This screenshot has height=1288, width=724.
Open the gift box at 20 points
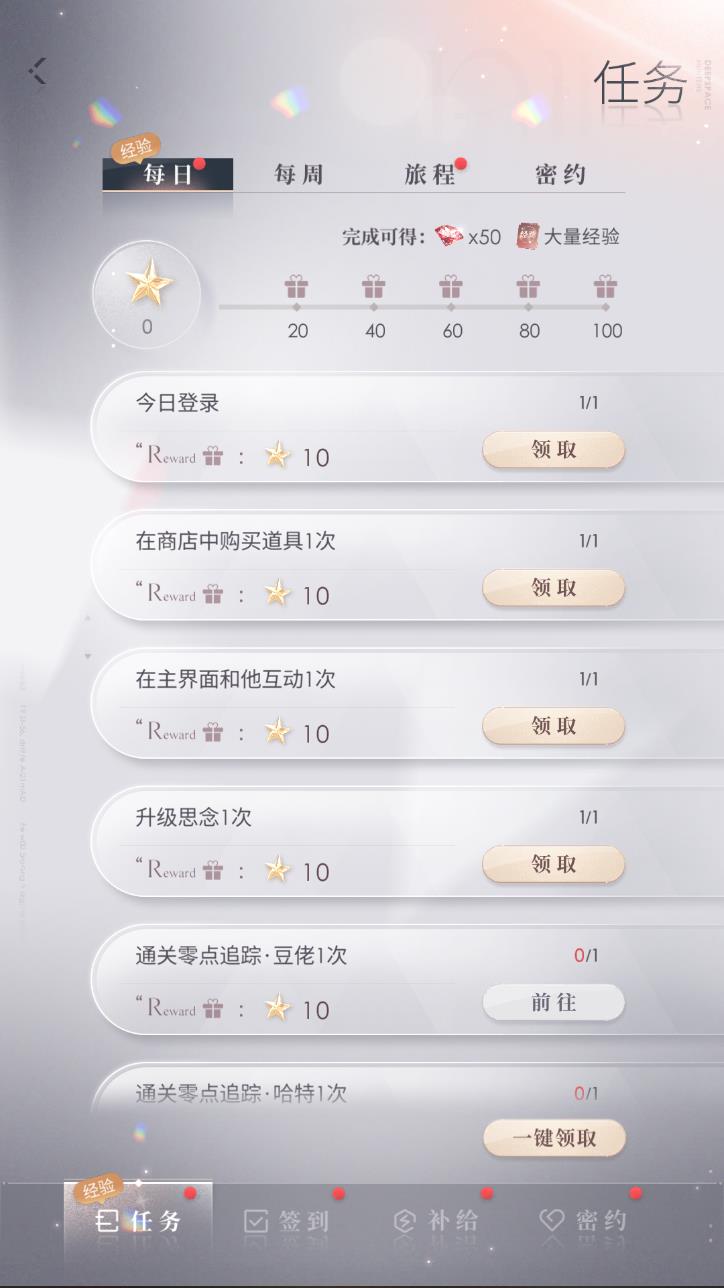click(297, 289)
